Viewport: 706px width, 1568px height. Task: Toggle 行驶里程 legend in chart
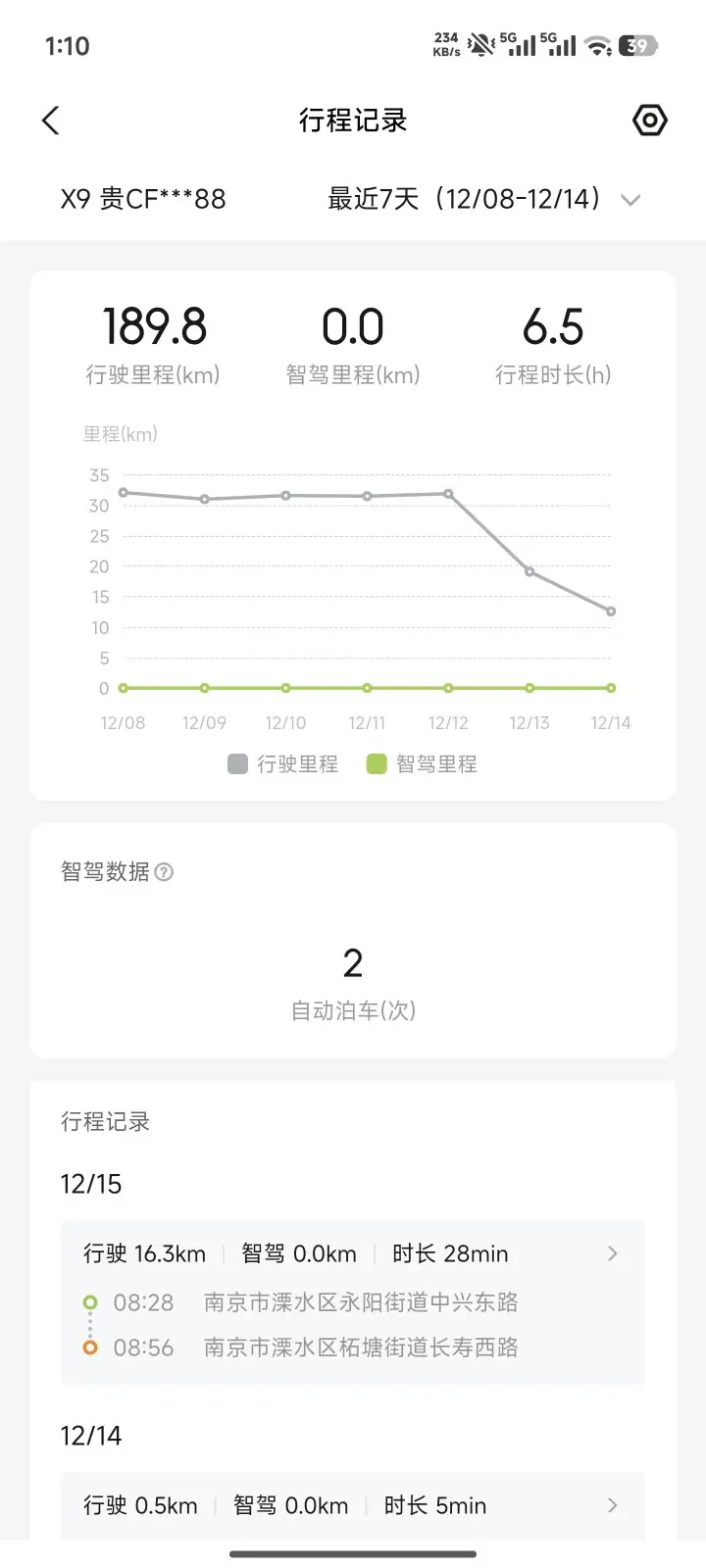[283, 764]
